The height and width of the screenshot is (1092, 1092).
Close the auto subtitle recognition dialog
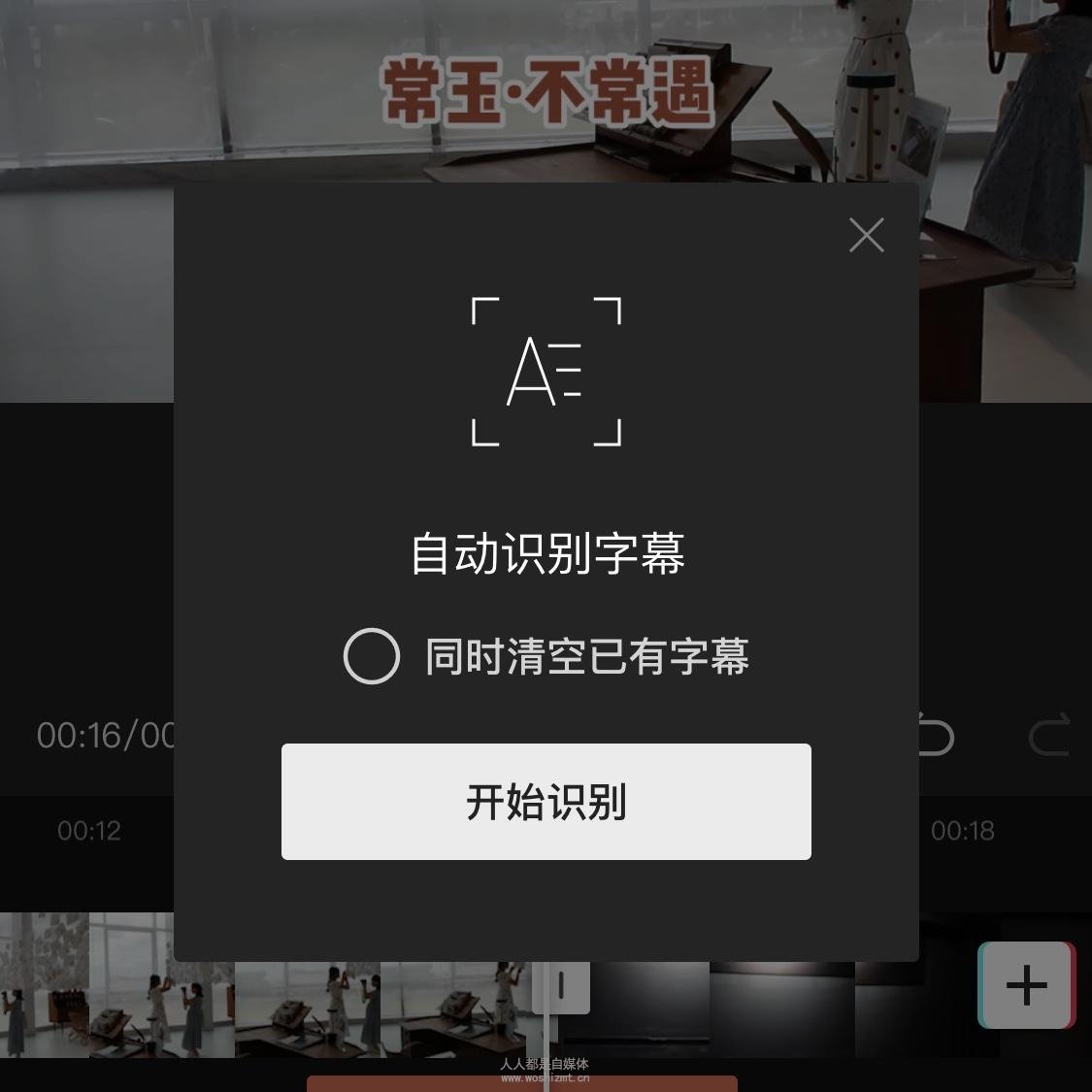coord(866,235)
